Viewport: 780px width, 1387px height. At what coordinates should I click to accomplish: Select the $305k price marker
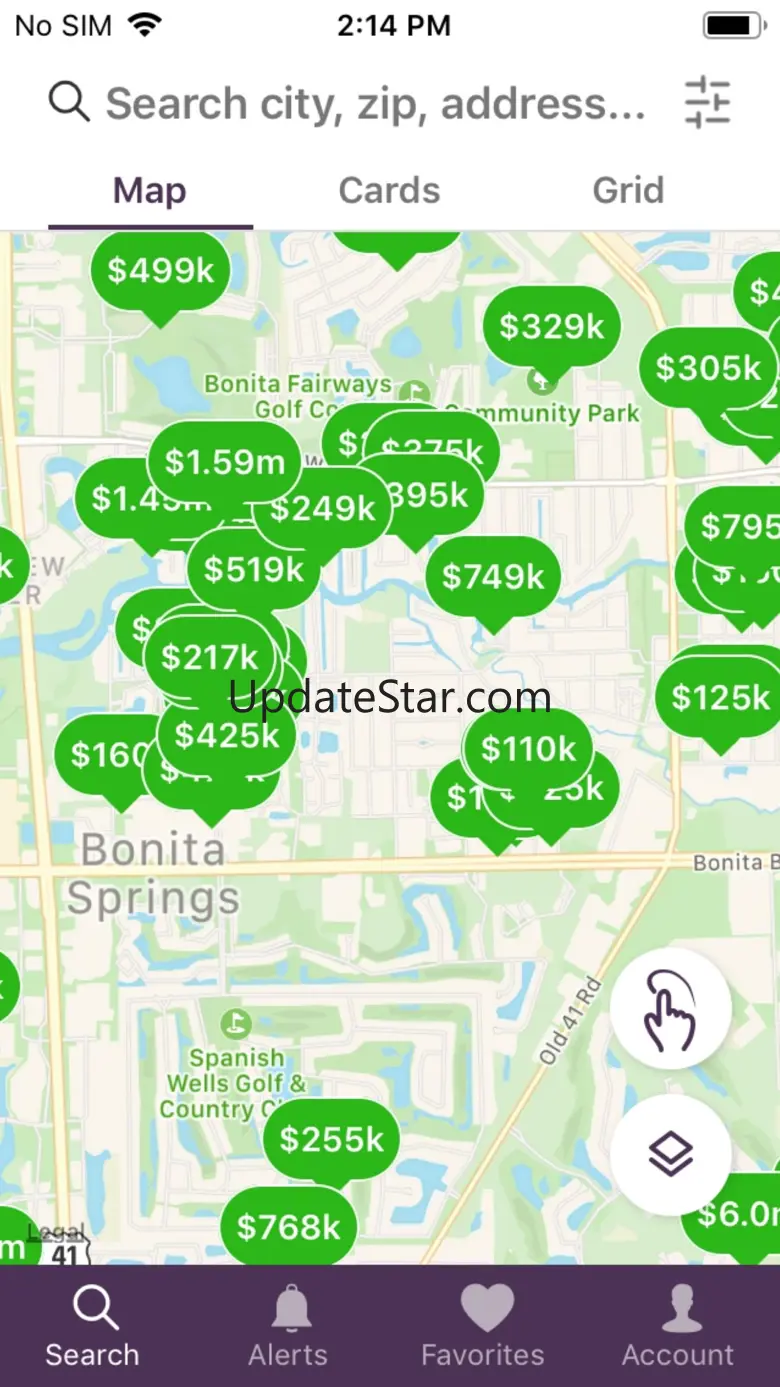click(708, 369)
